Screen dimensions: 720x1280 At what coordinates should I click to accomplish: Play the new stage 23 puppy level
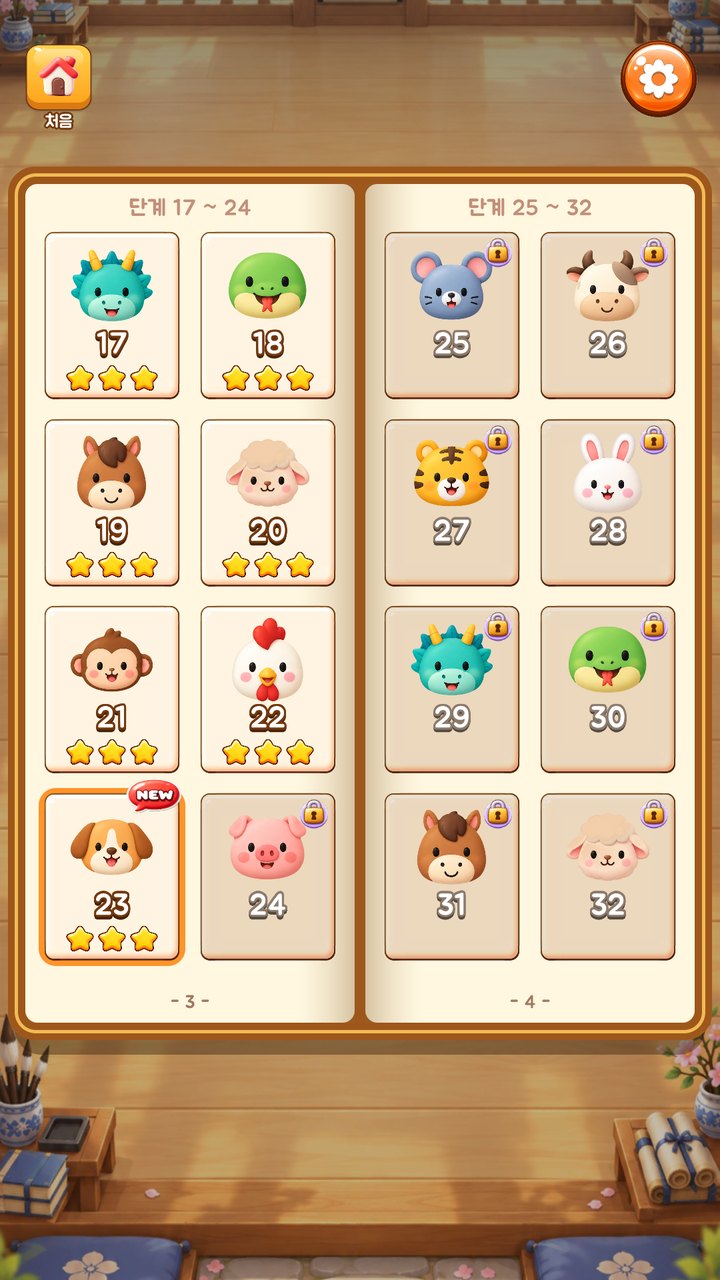point(112,876)
